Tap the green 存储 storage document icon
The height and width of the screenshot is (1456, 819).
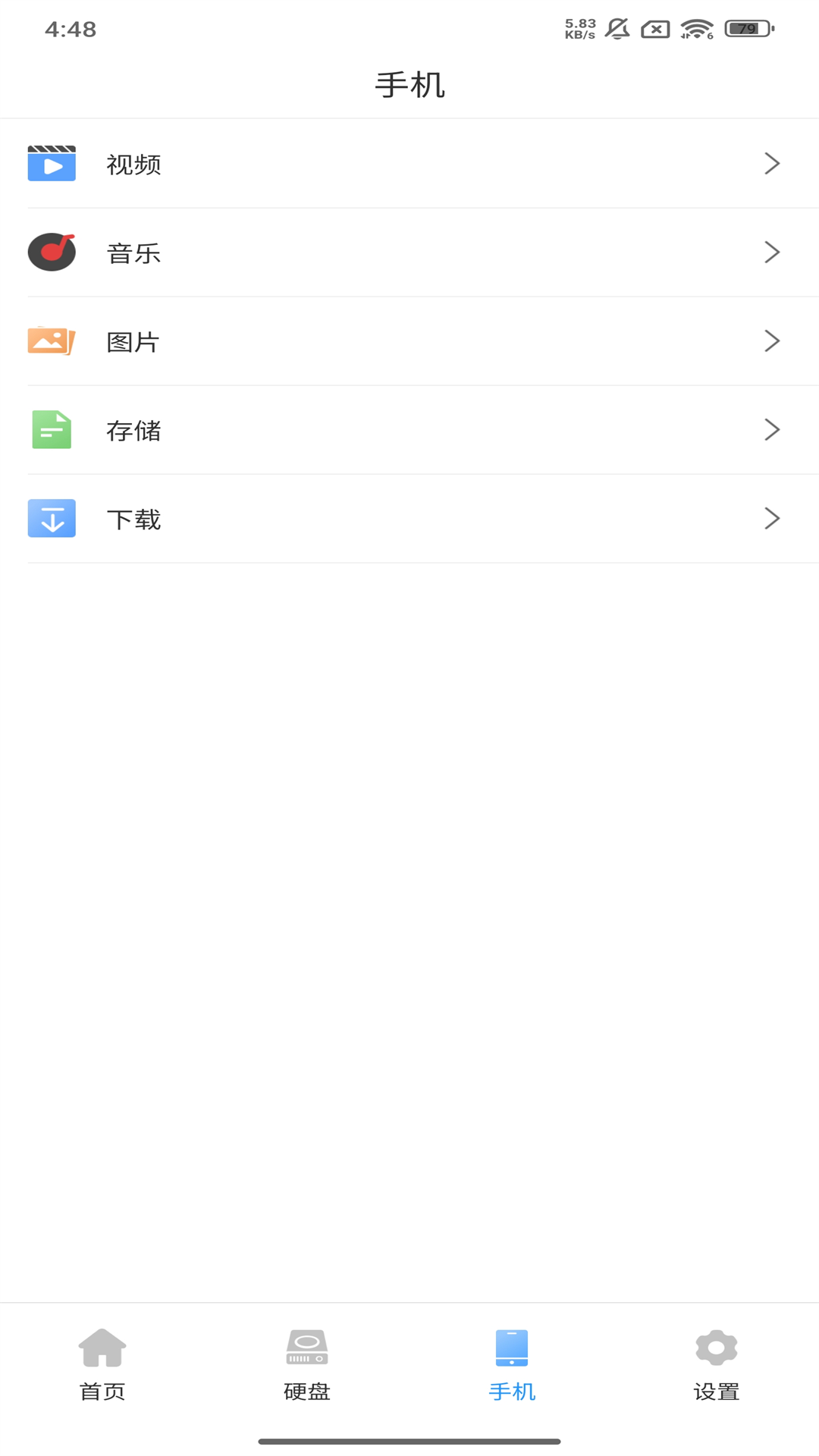pos(52,429)
